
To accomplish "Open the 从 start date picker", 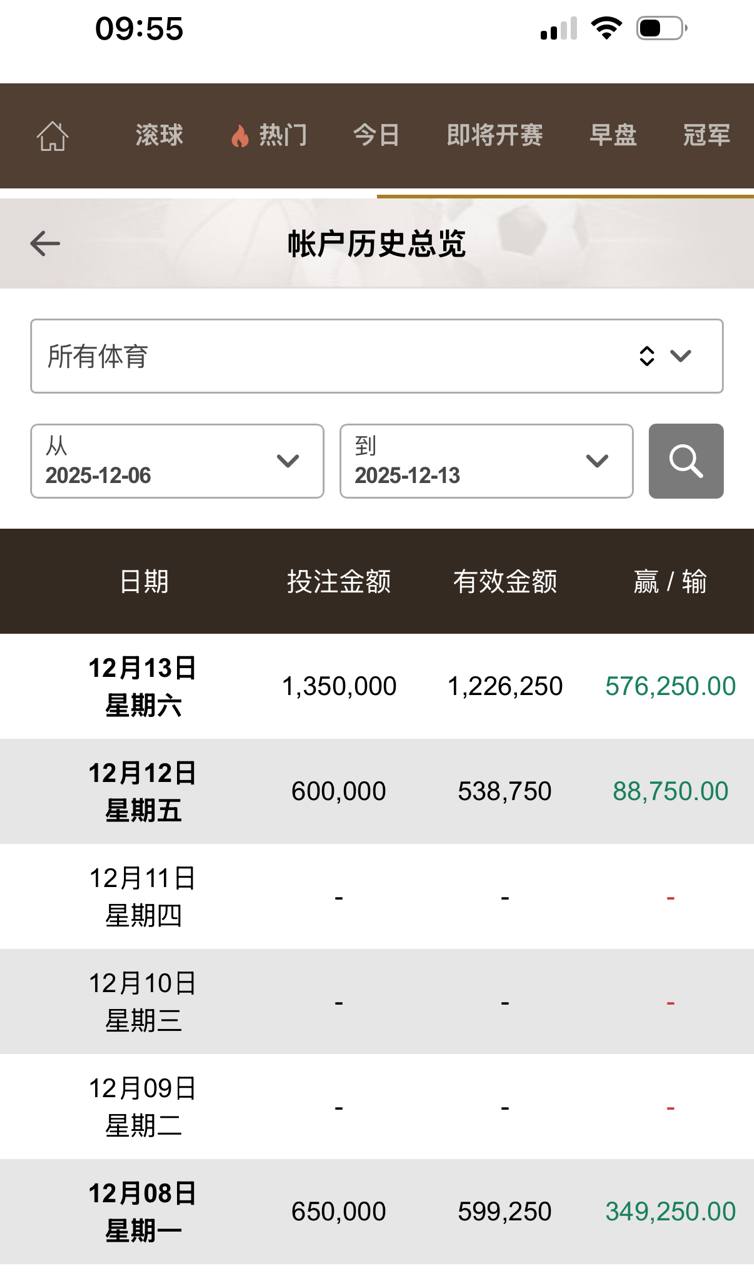I will pyautogui.click(x=177, y=461).
